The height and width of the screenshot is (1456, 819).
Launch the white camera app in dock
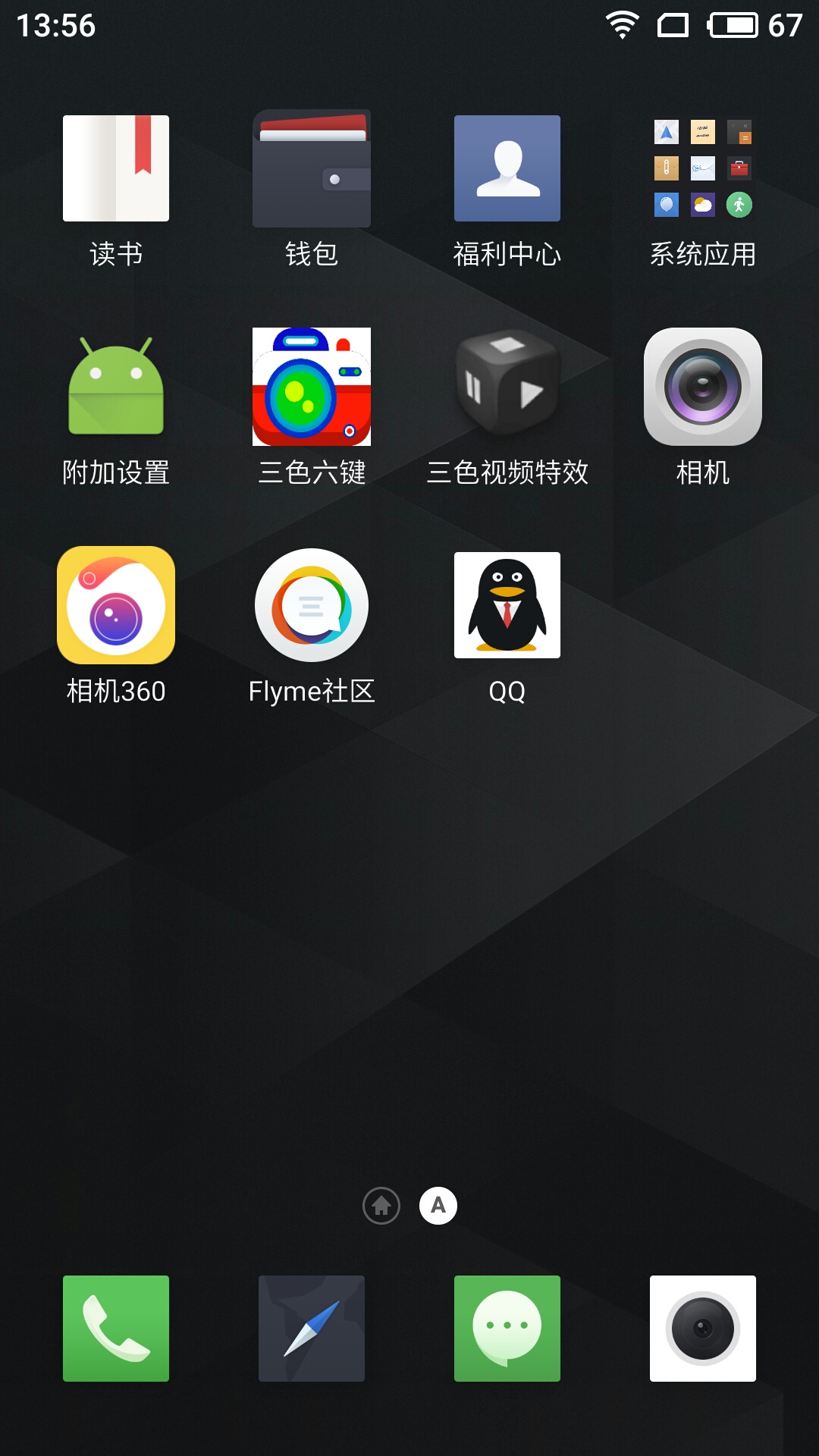[x=703, y=1328]
